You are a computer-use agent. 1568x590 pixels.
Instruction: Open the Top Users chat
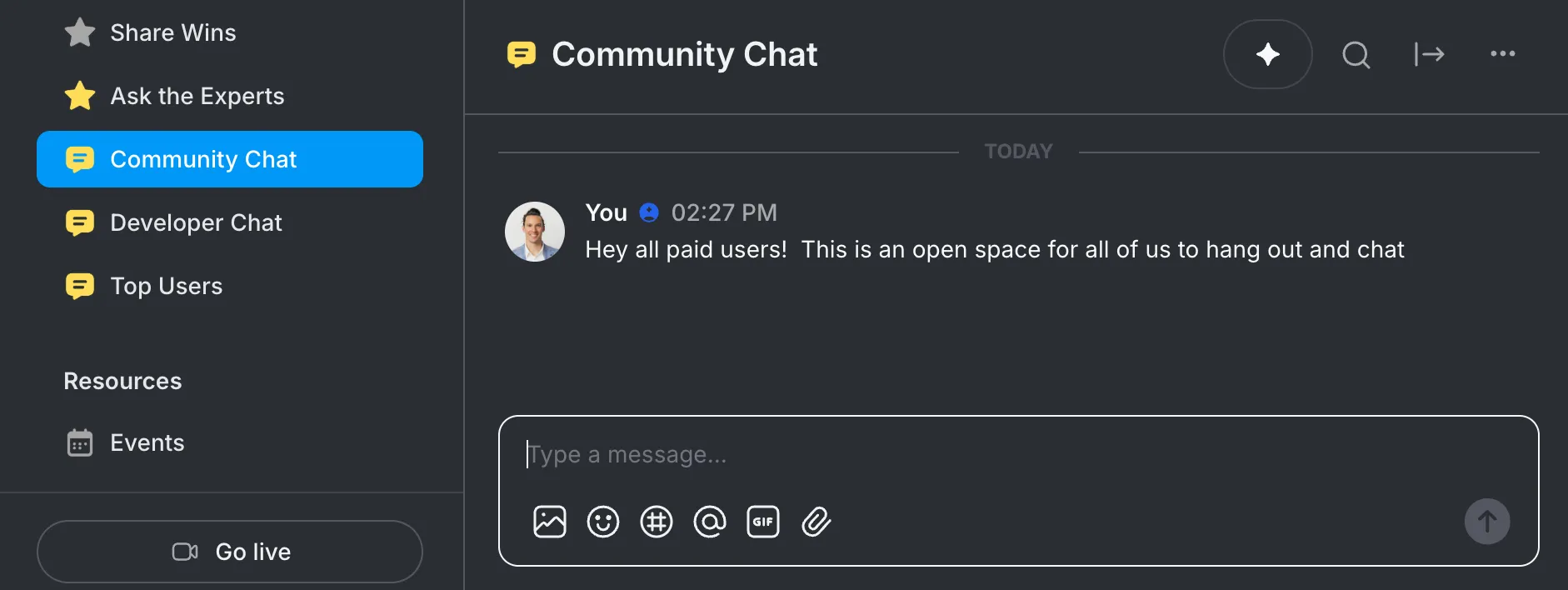coord(166,286)
